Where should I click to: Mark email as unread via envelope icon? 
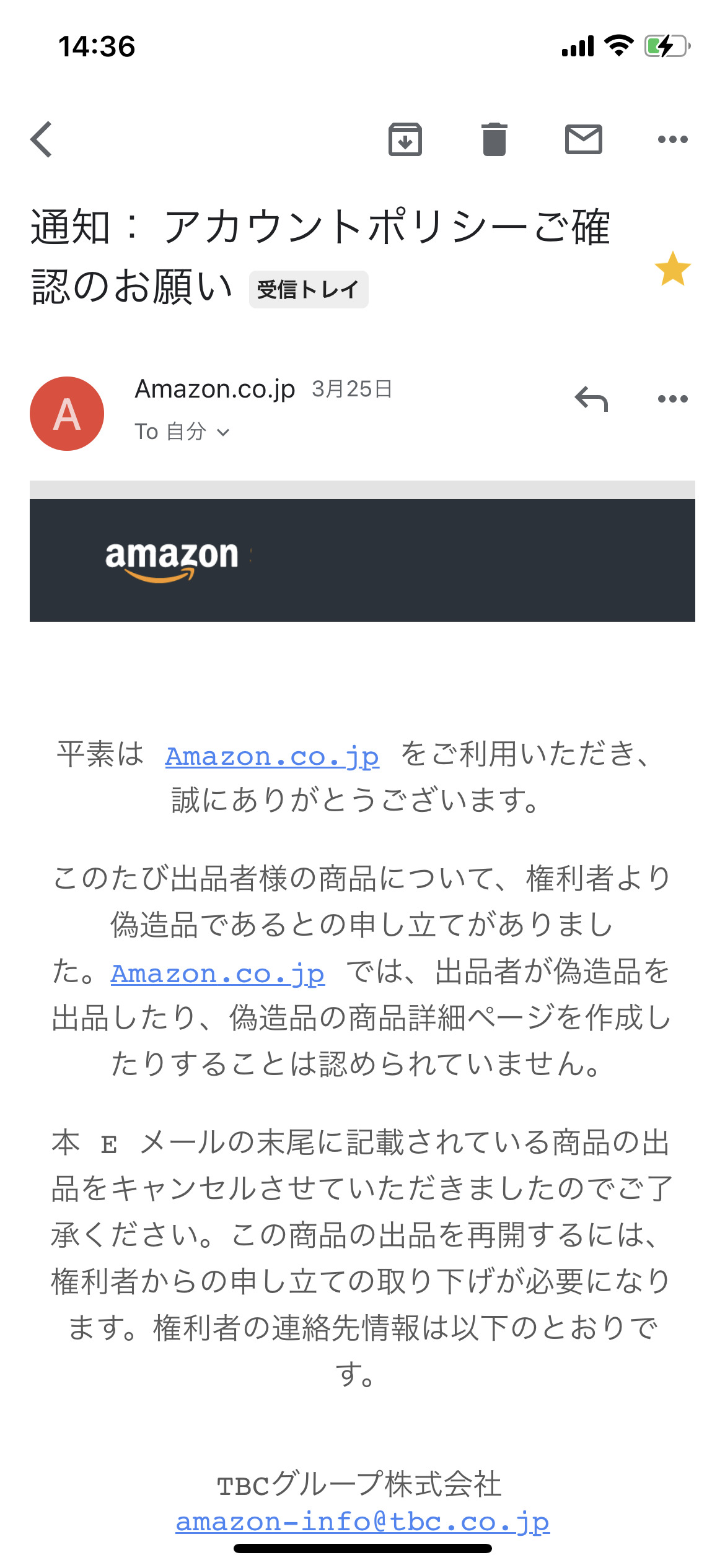point(584,139)
